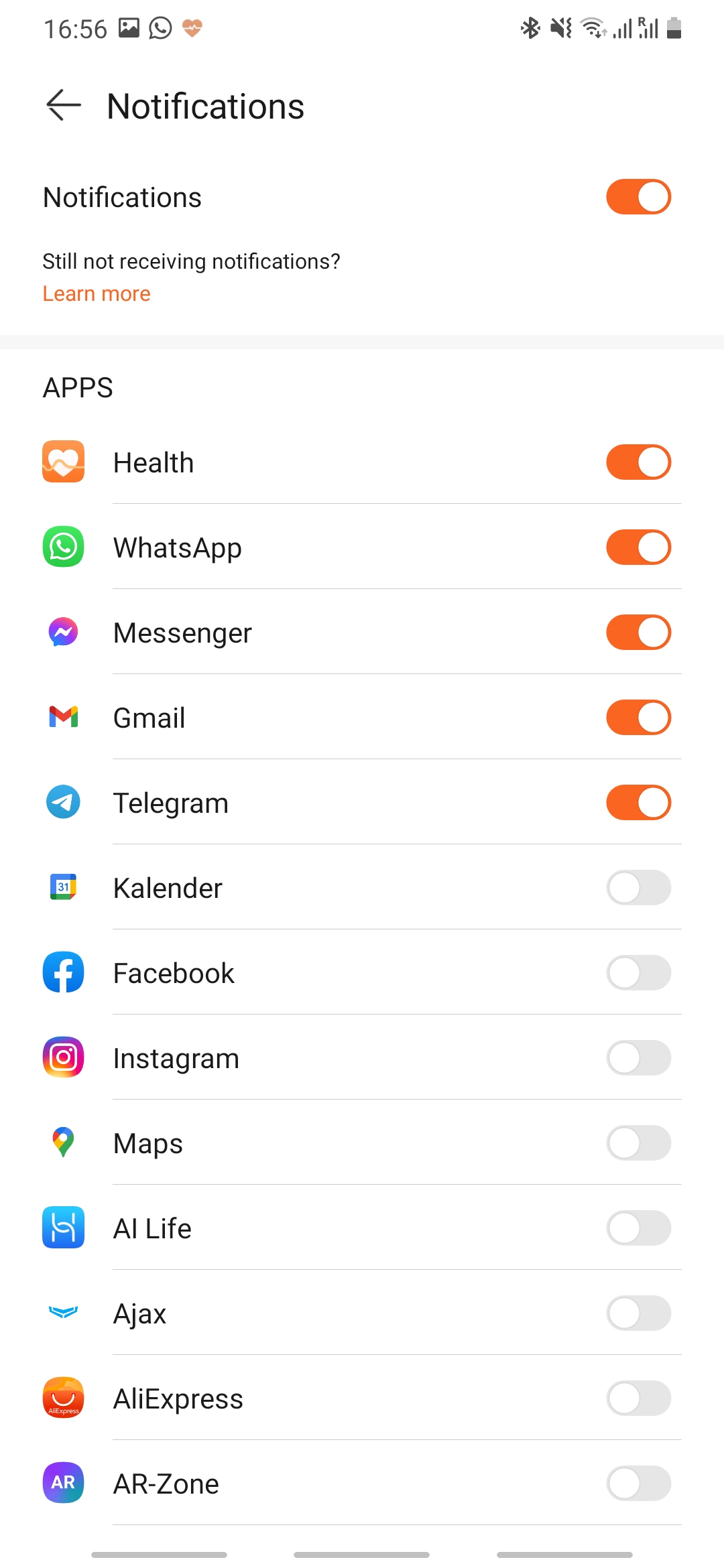Enable AI Life notifications
Image resolution: width=724 pixels, height=1568 pixels.
(638, 1228)
